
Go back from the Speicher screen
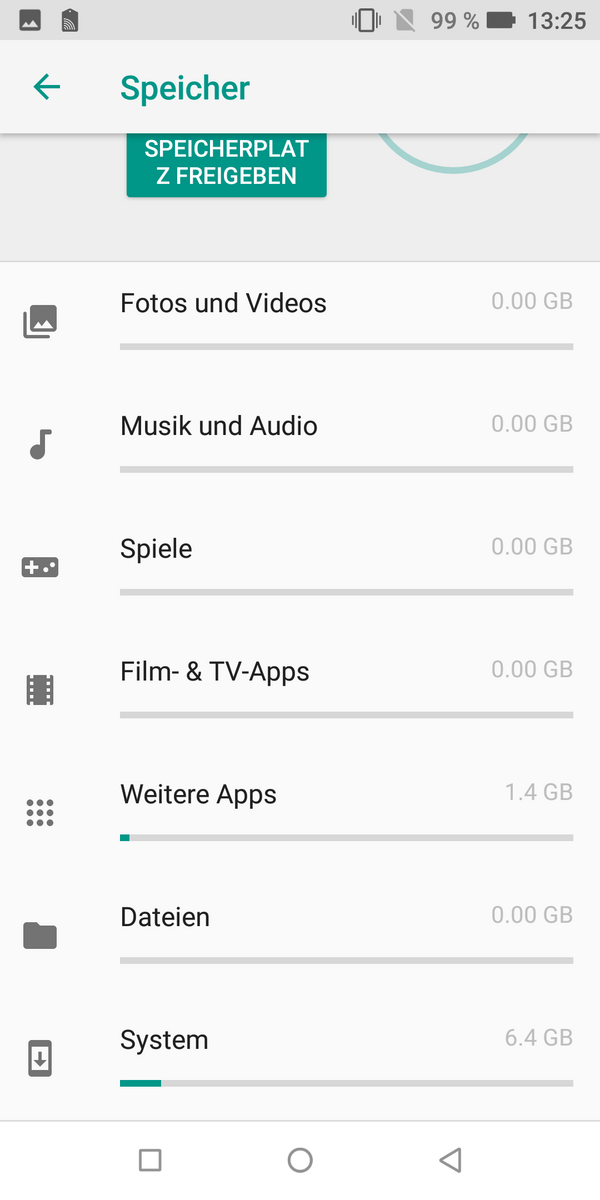pyautogui.click(x=47, y=88)
